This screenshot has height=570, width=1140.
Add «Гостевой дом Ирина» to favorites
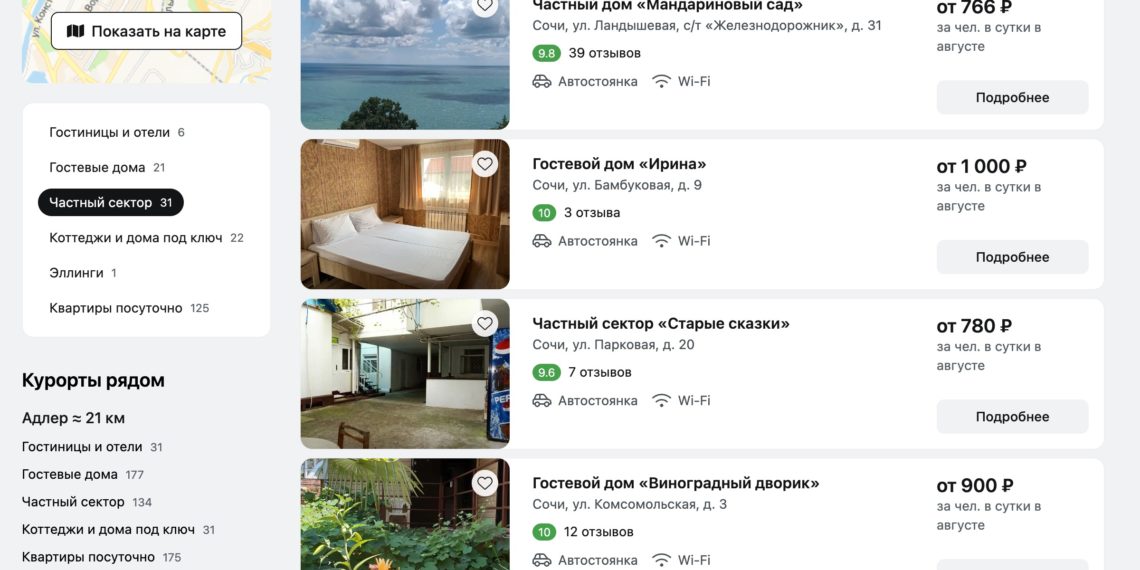[x=485, y=164]
